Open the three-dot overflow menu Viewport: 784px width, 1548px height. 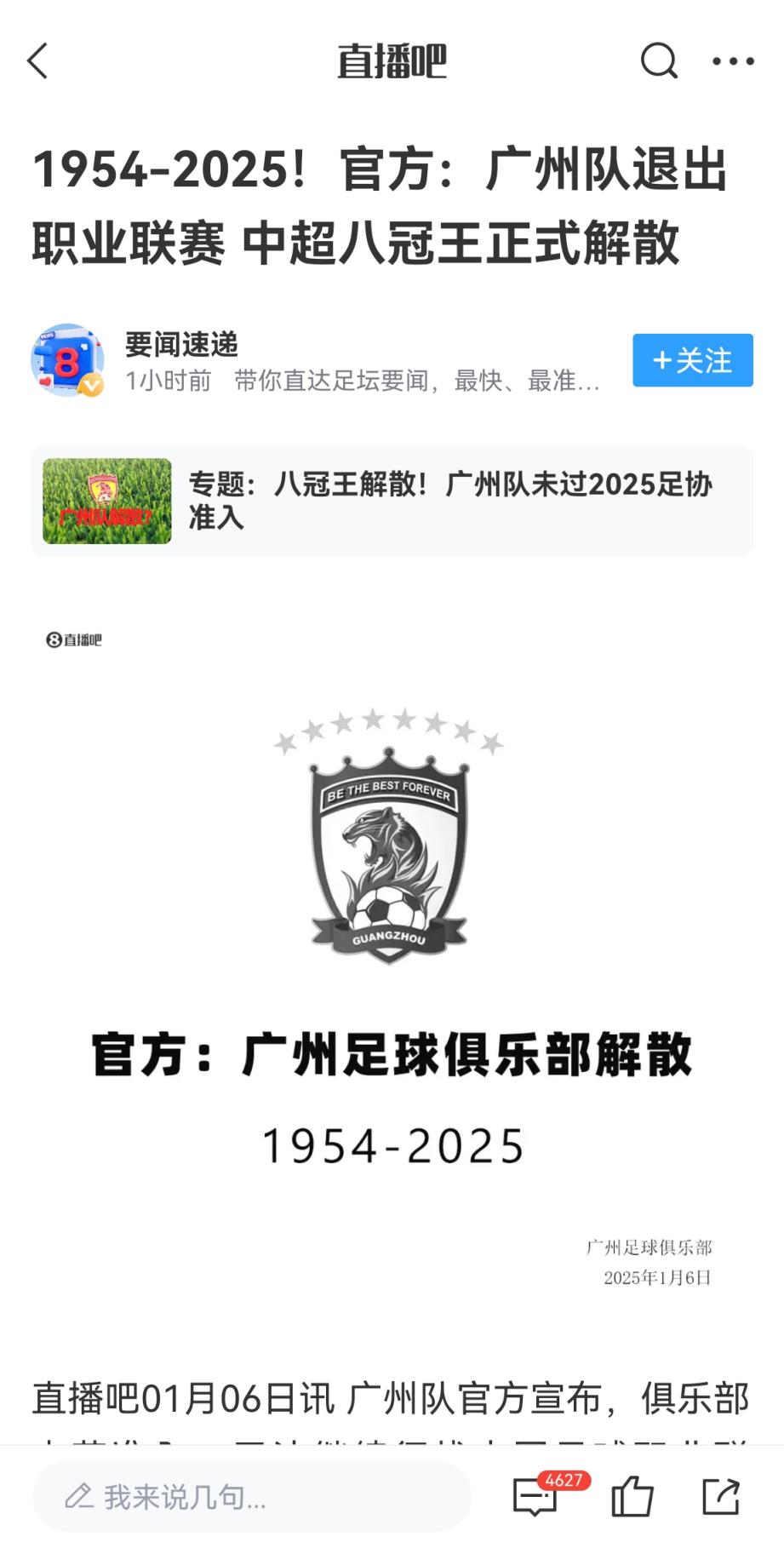733,61
